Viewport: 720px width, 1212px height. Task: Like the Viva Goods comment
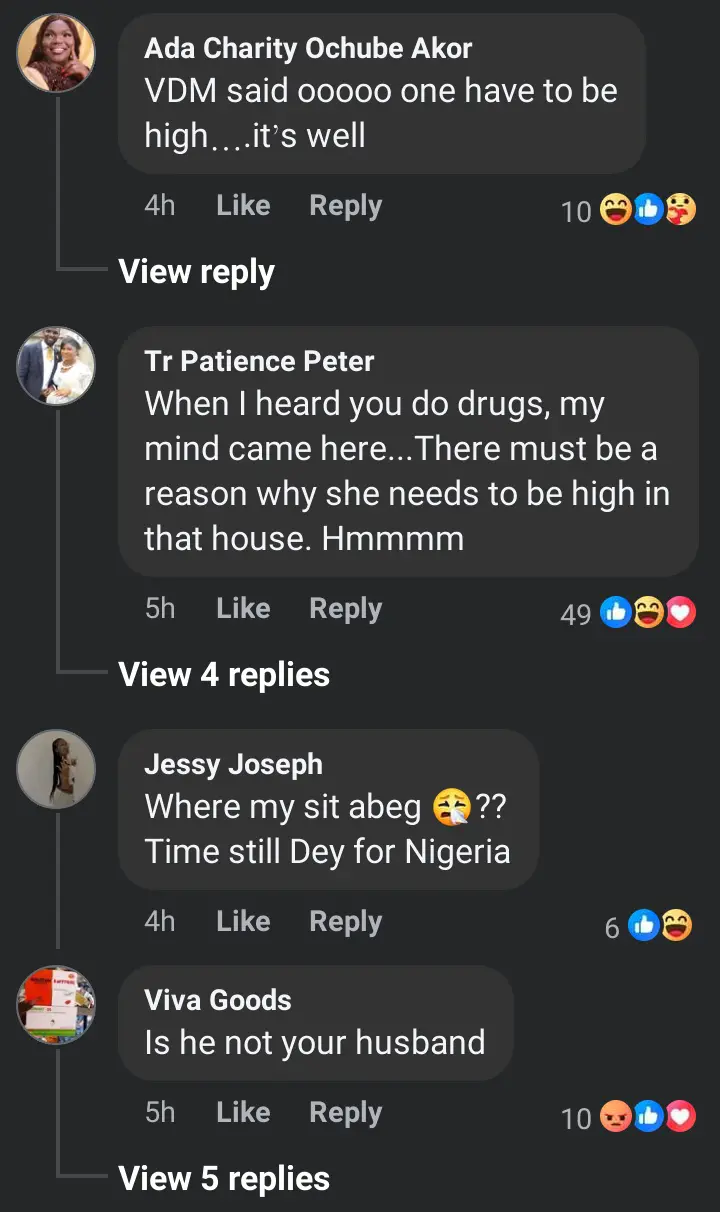[x=243, y=1113]
